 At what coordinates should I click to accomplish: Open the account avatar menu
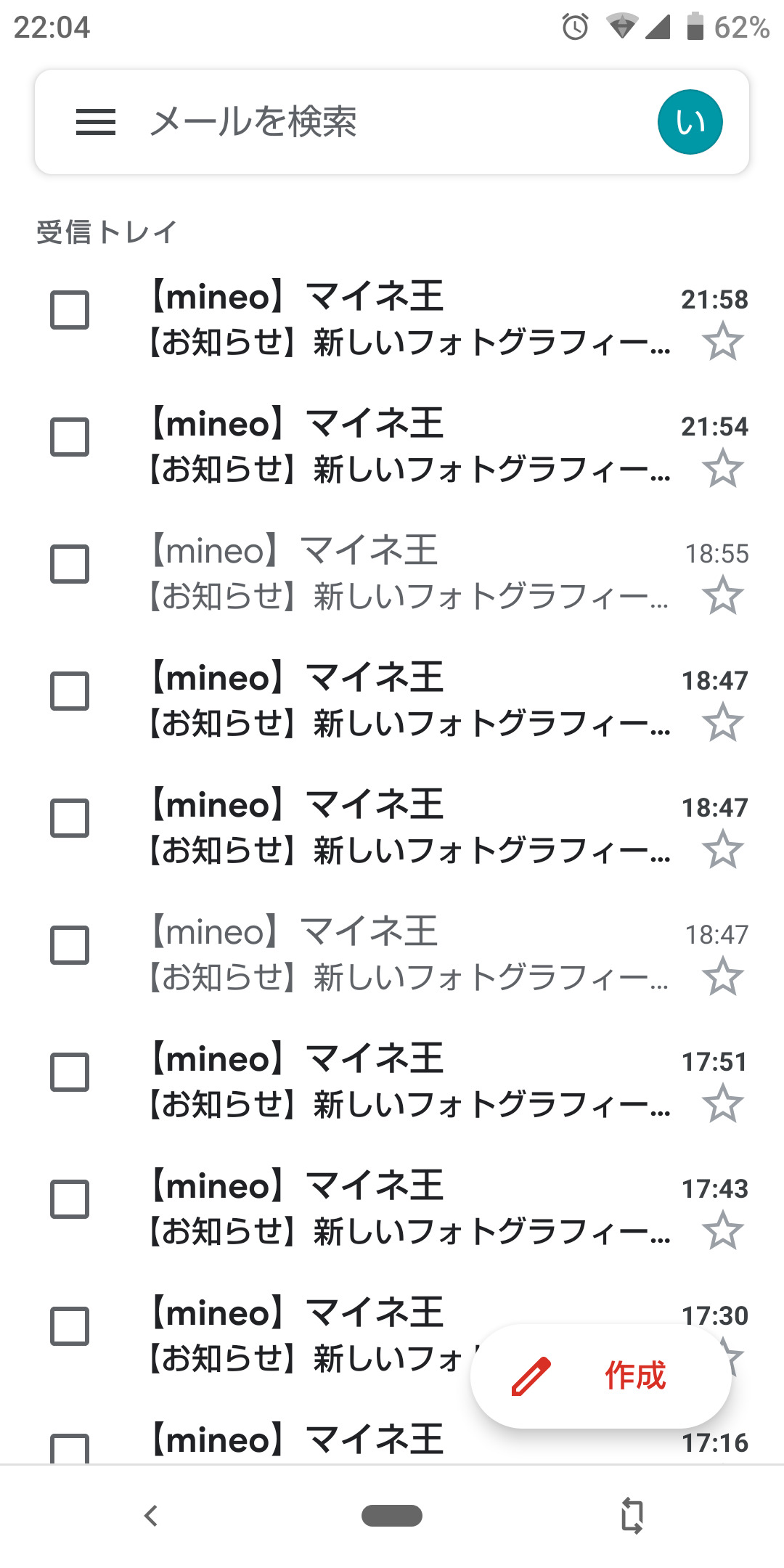[x=690, y=122]
